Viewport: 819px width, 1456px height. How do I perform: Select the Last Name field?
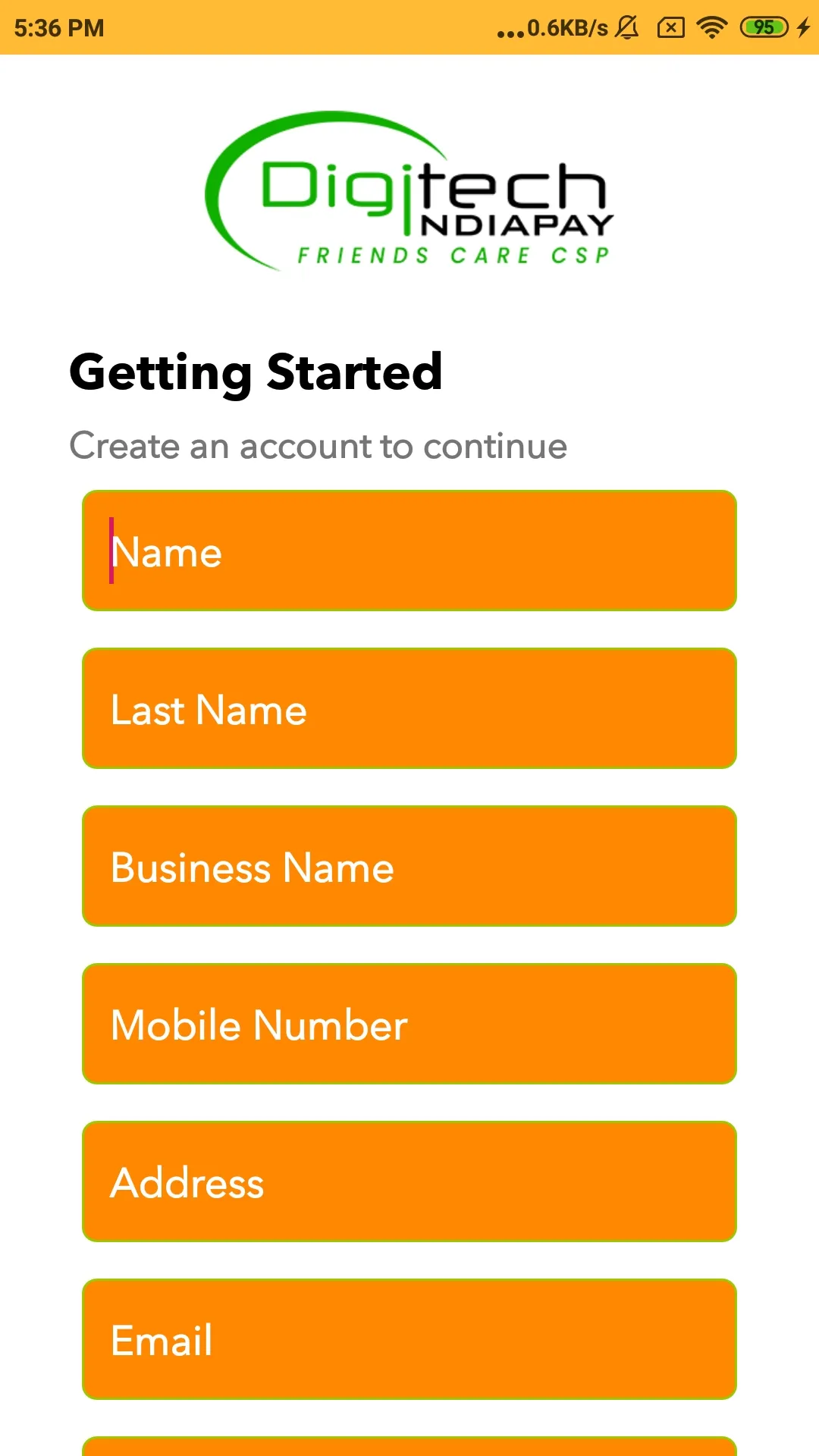point(409,708)
